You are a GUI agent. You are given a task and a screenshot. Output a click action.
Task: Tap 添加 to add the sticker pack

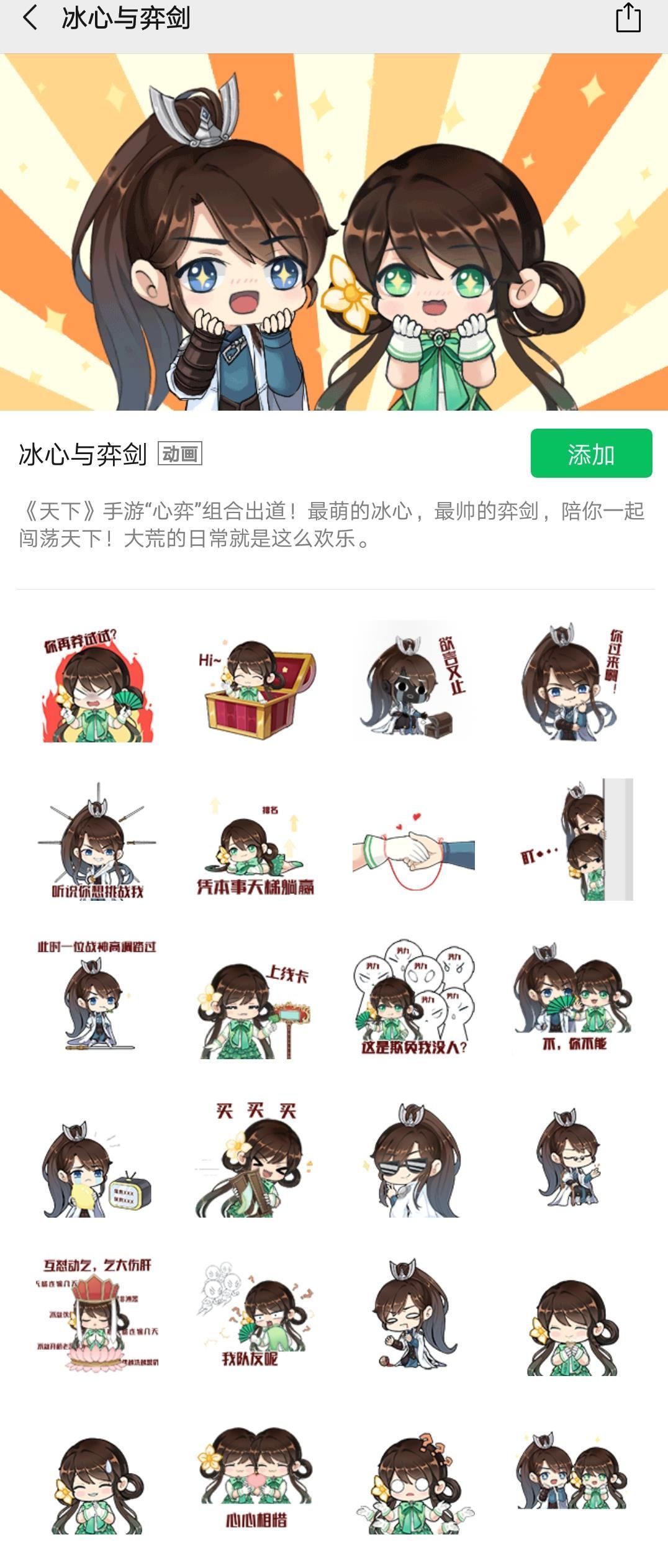coord(590,454)
